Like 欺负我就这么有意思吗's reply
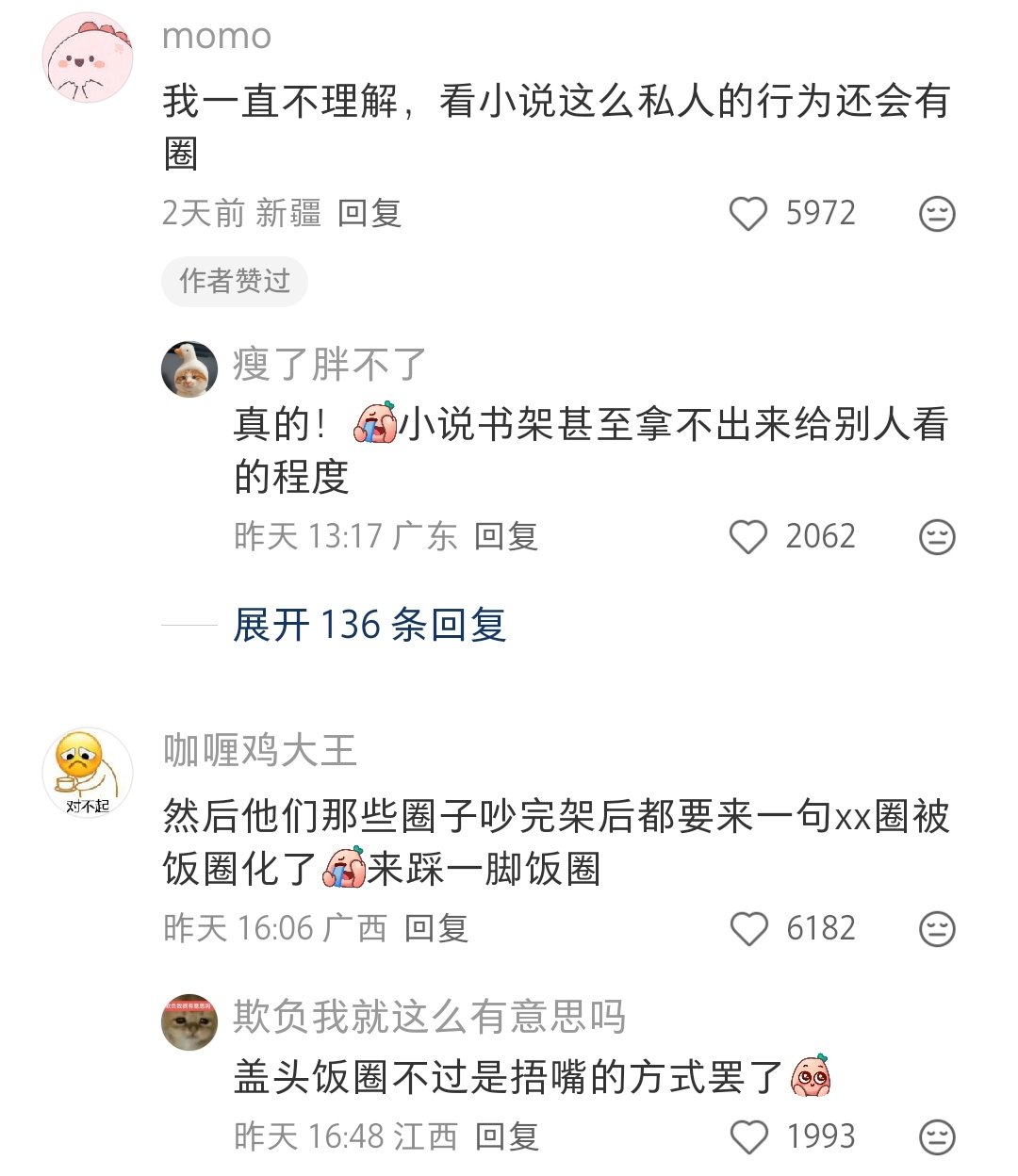1018x1176 pixels. click(749, 1136)
